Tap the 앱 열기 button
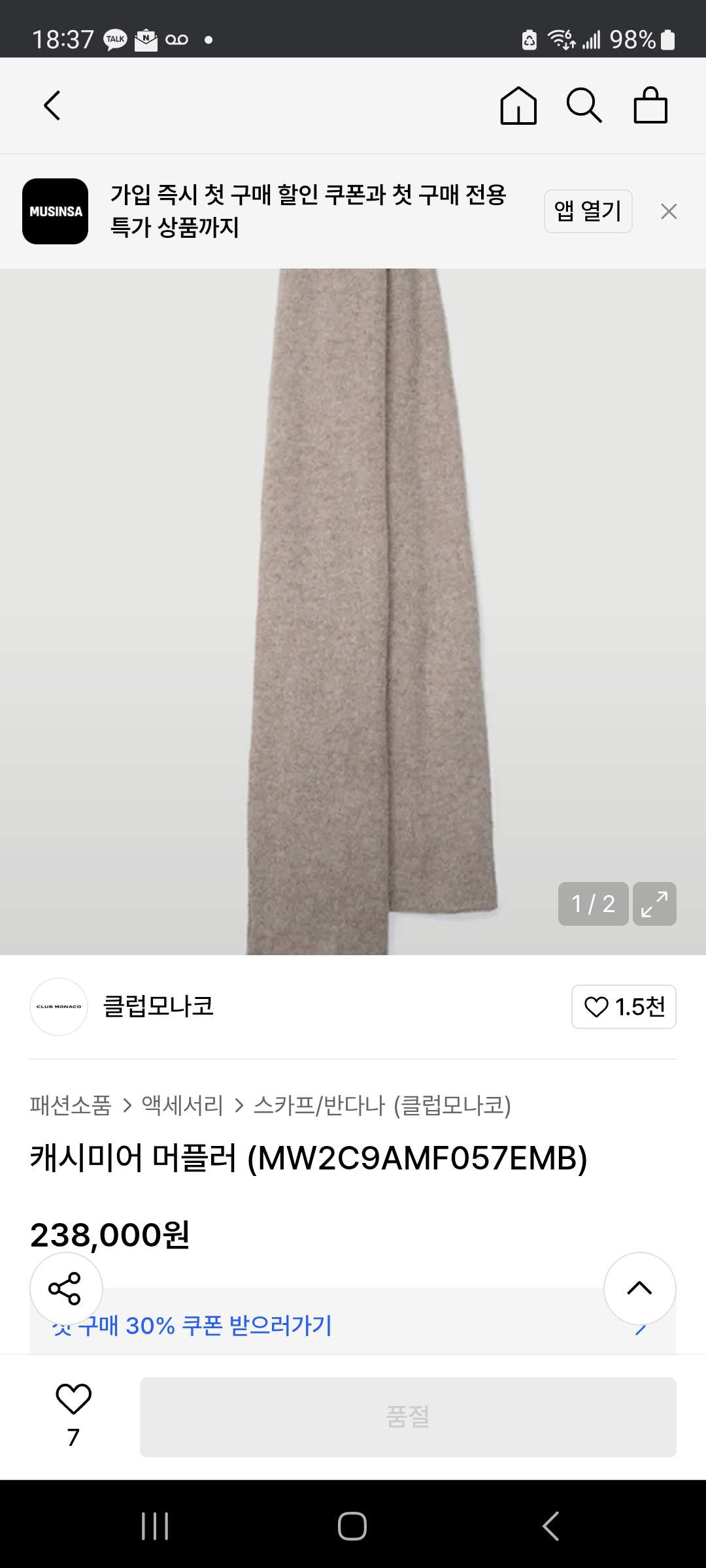This screenshot has width=706, height=1568. 588,211
